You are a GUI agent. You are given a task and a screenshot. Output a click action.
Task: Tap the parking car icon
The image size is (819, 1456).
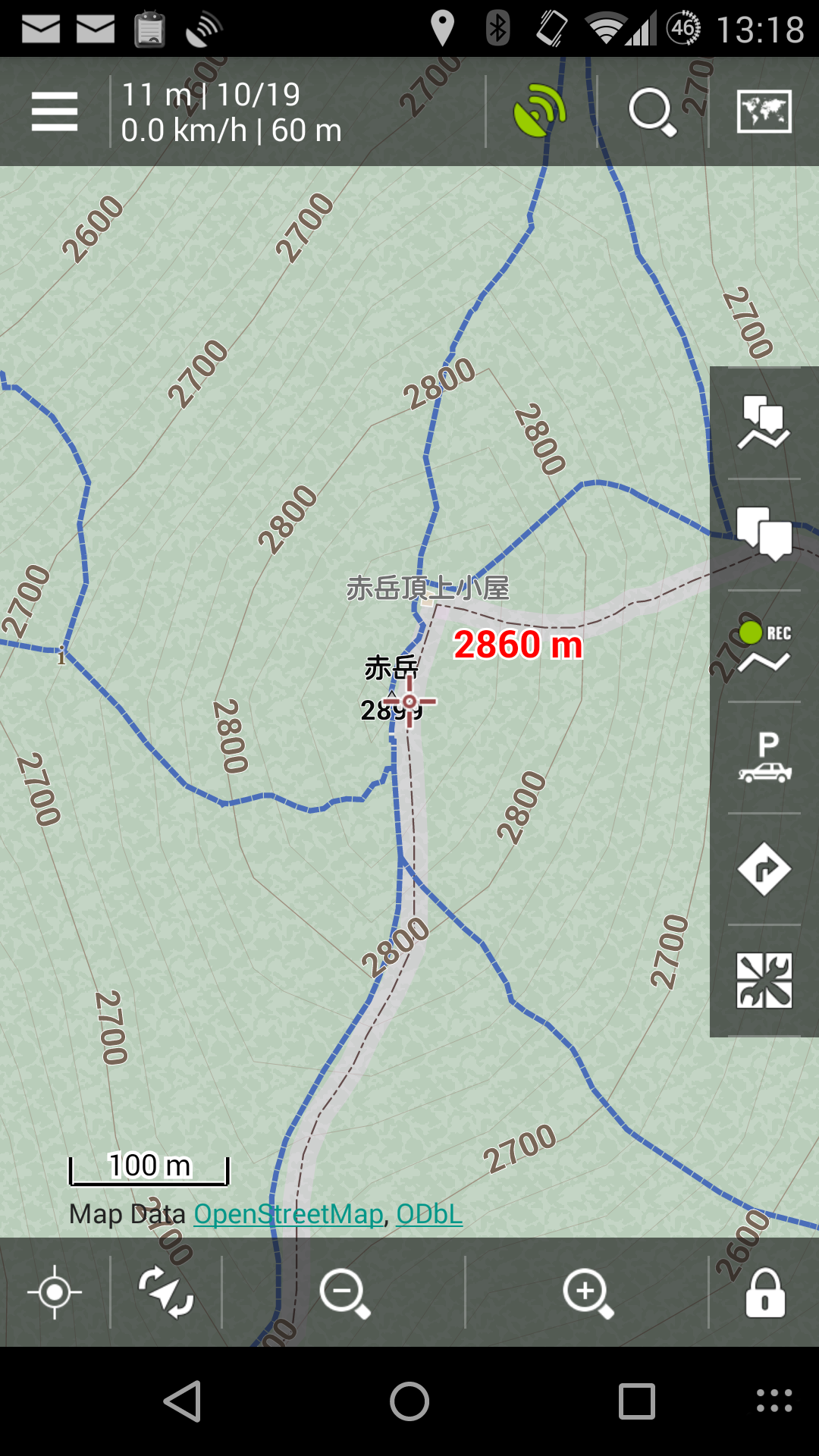764,758
